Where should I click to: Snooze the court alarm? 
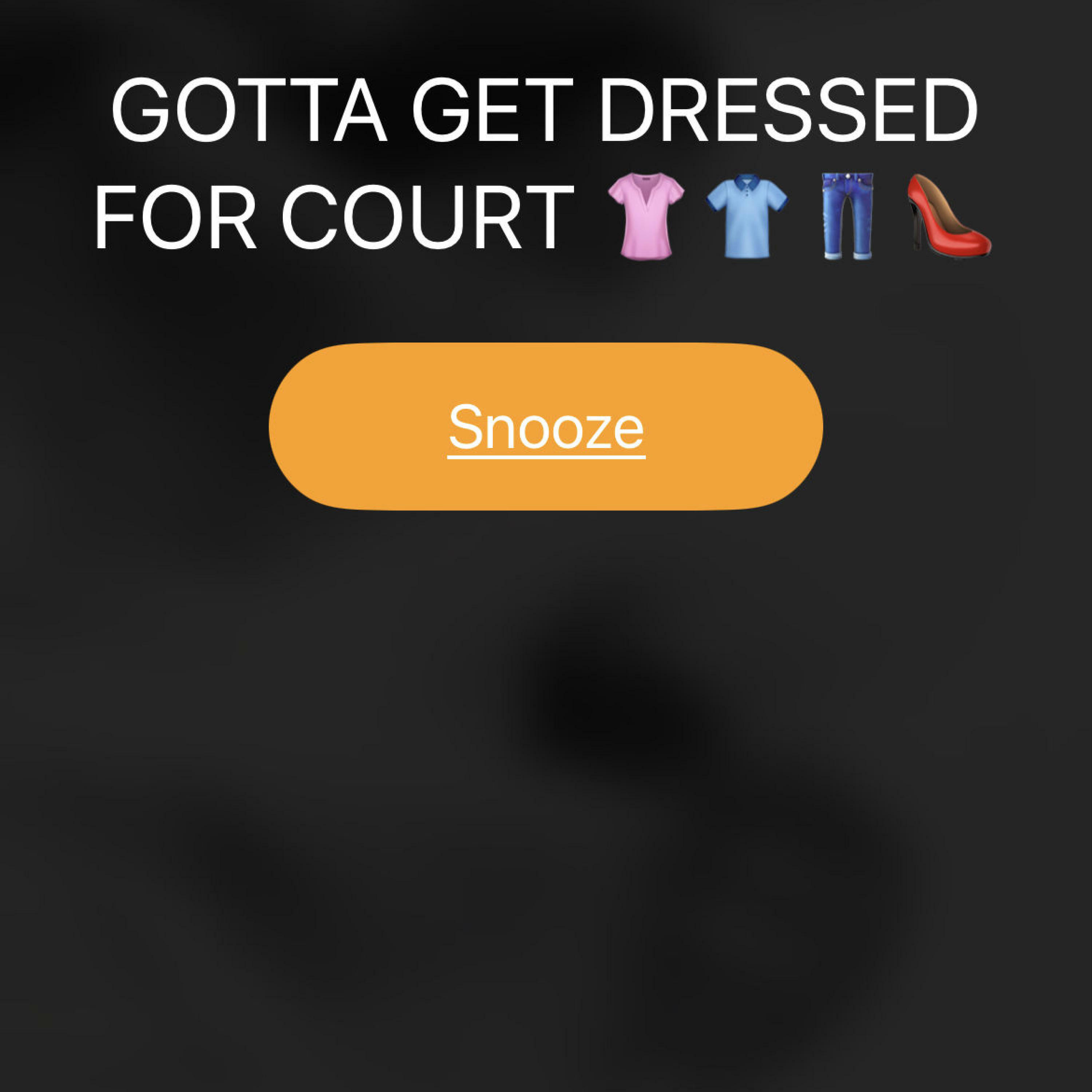(x=545, y=427)
